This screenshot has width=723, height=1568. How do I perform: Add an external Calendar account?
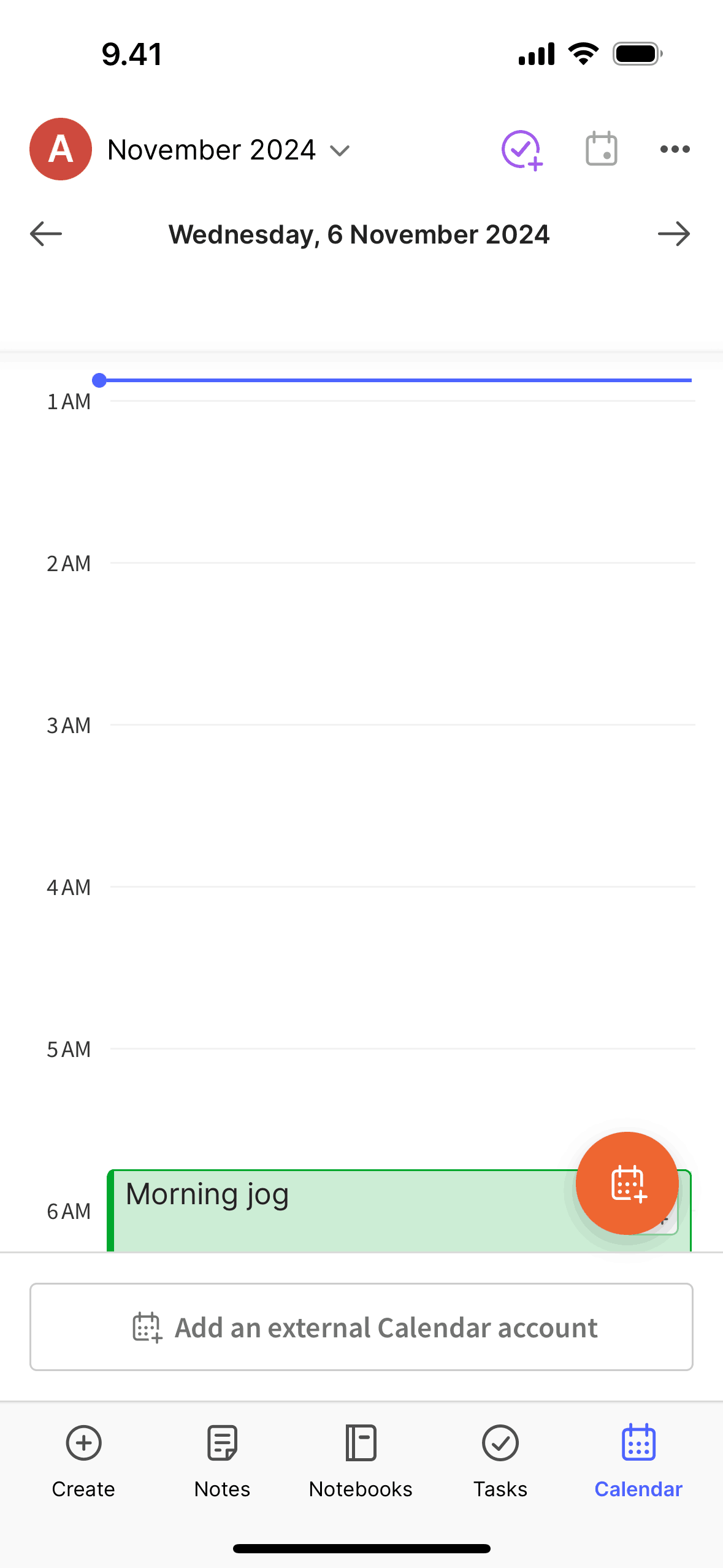(x=361, y=1326)
